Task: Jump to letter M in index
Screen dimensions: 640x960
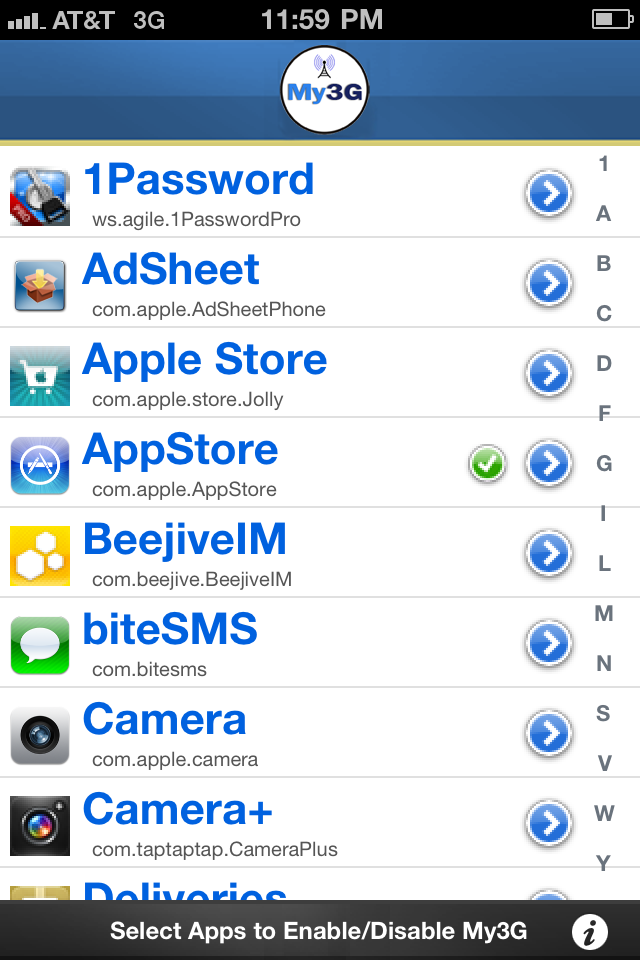Action: [604, 613]
